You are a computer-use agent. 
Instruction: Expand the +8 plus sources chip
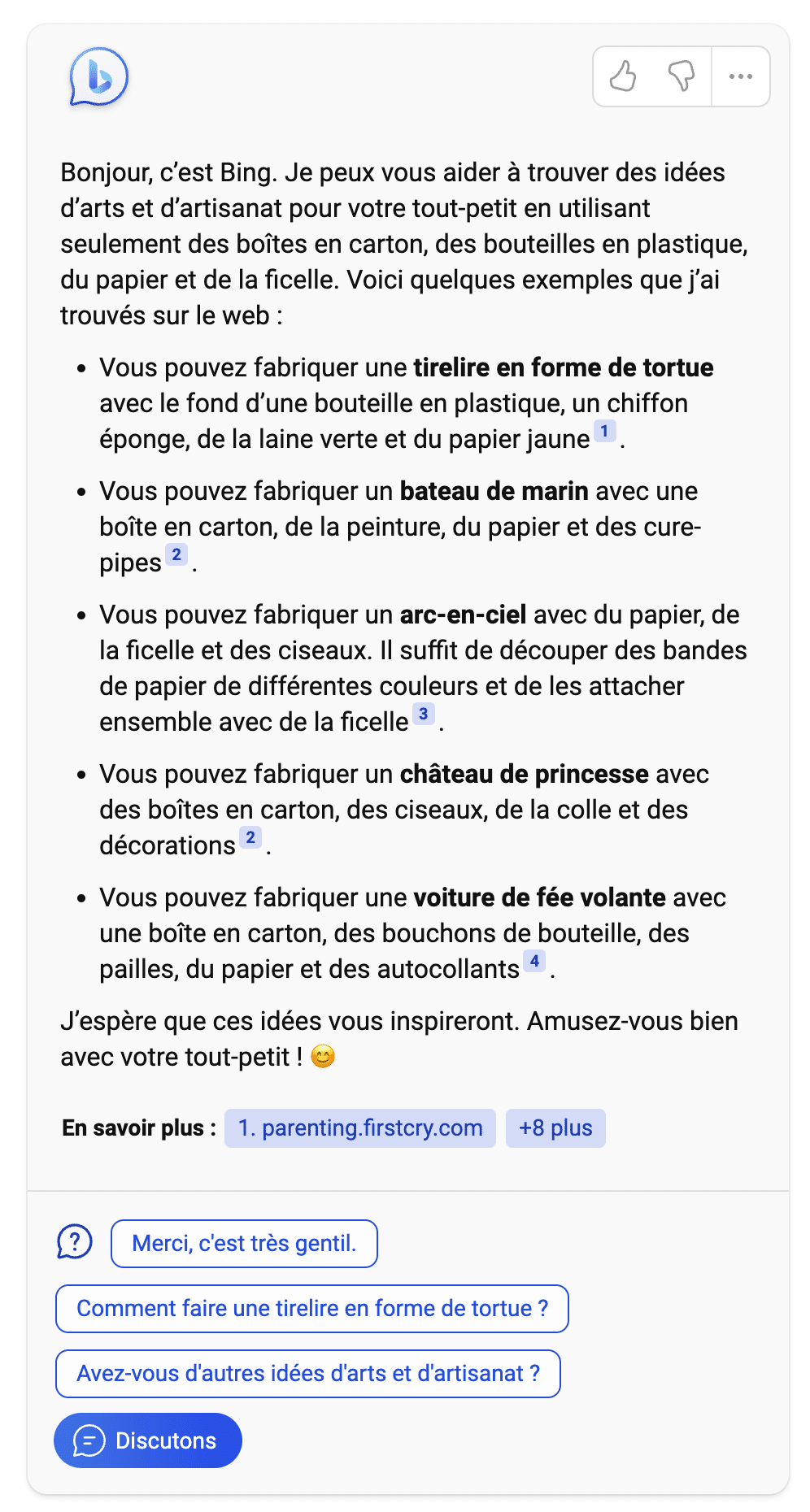(x=555, y=1128)
